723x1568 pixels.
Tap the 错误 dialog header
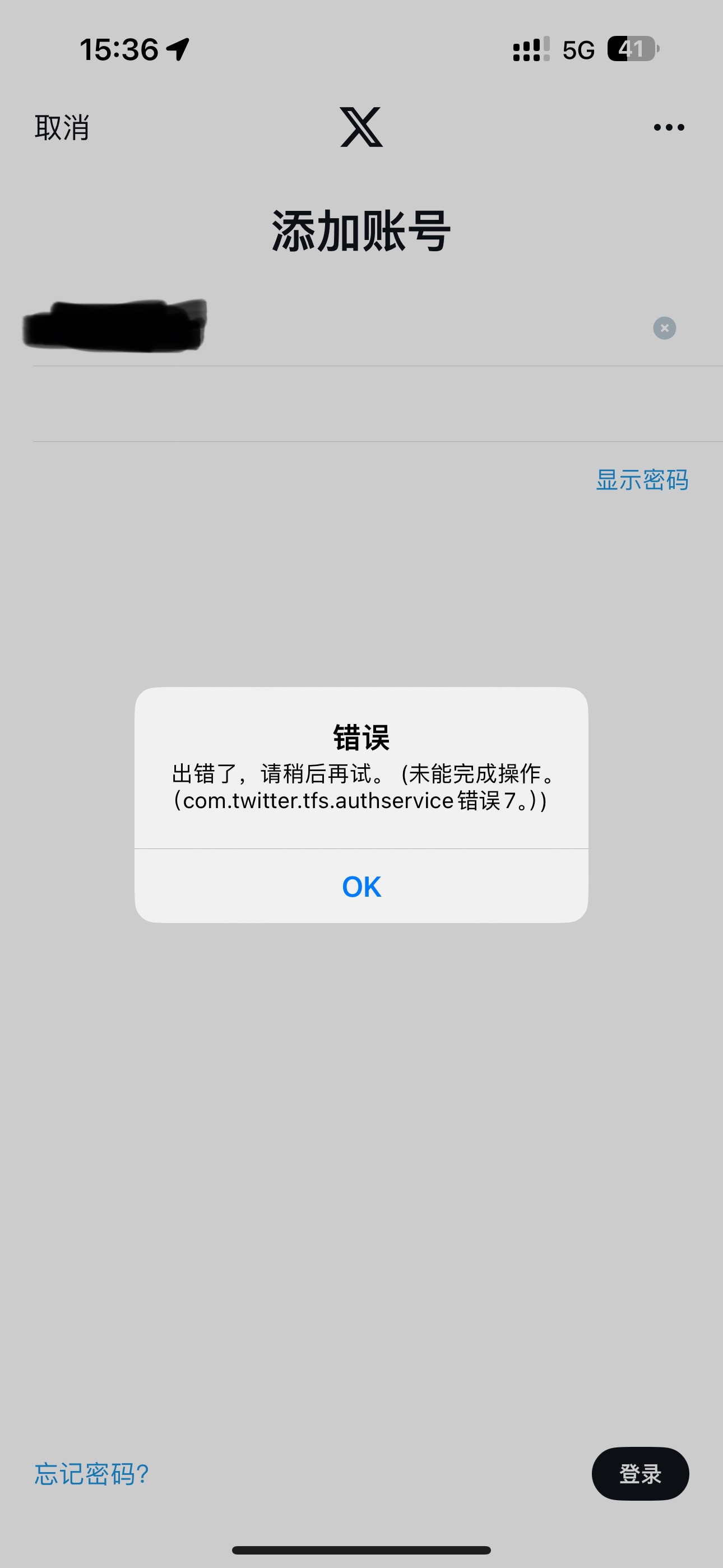pos(361,739)
